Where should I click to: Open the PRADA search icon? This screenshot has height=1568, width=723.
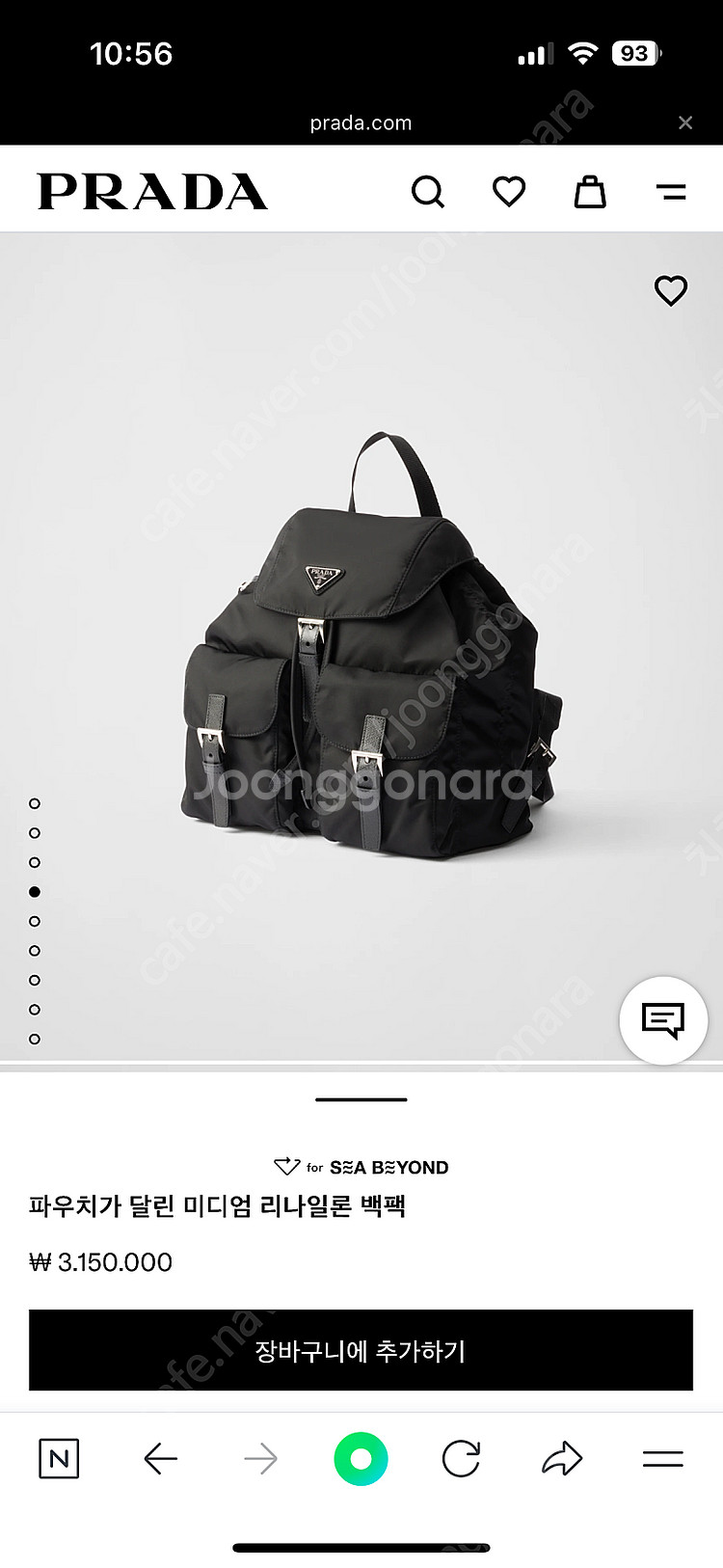[427, 190]
